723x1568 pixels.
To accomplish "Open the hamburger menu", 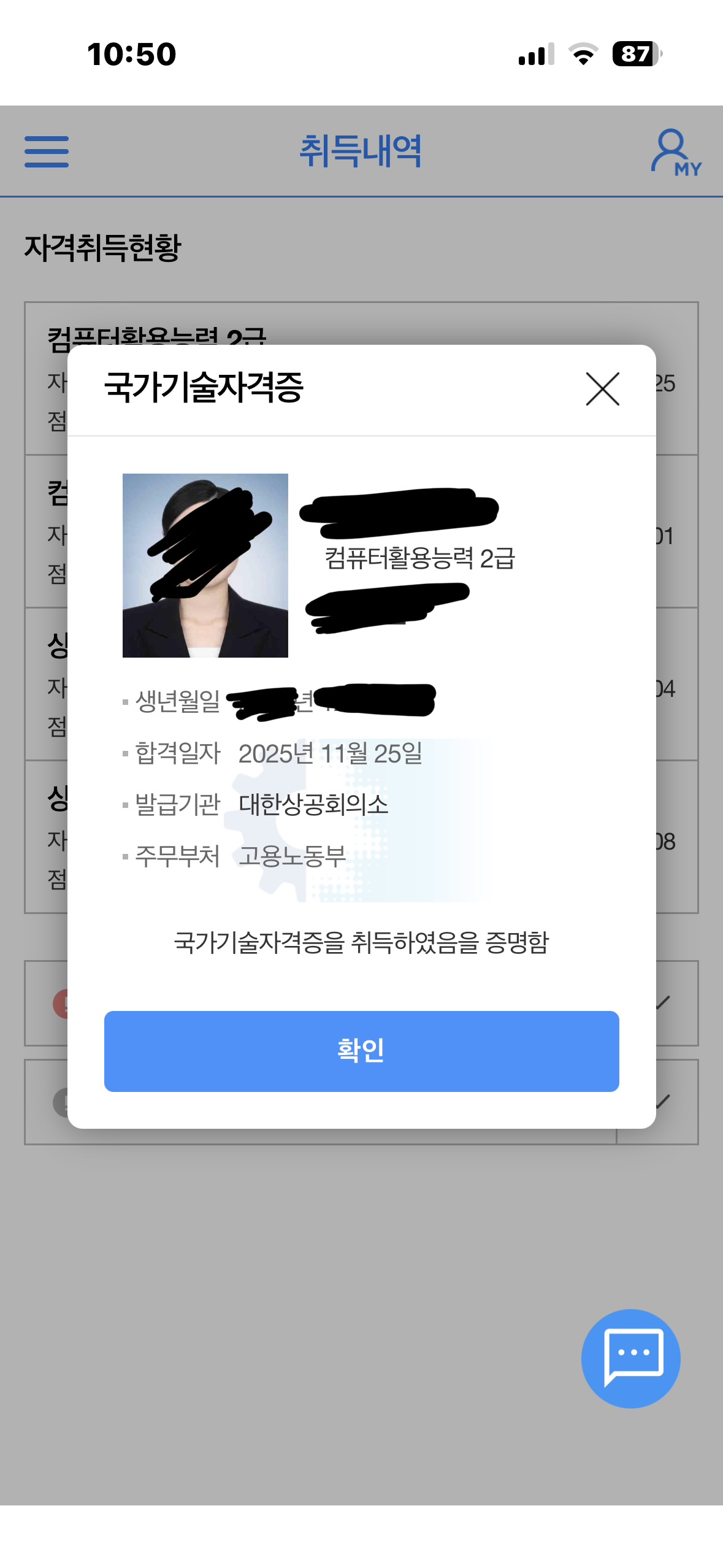I will click(47, 152).
